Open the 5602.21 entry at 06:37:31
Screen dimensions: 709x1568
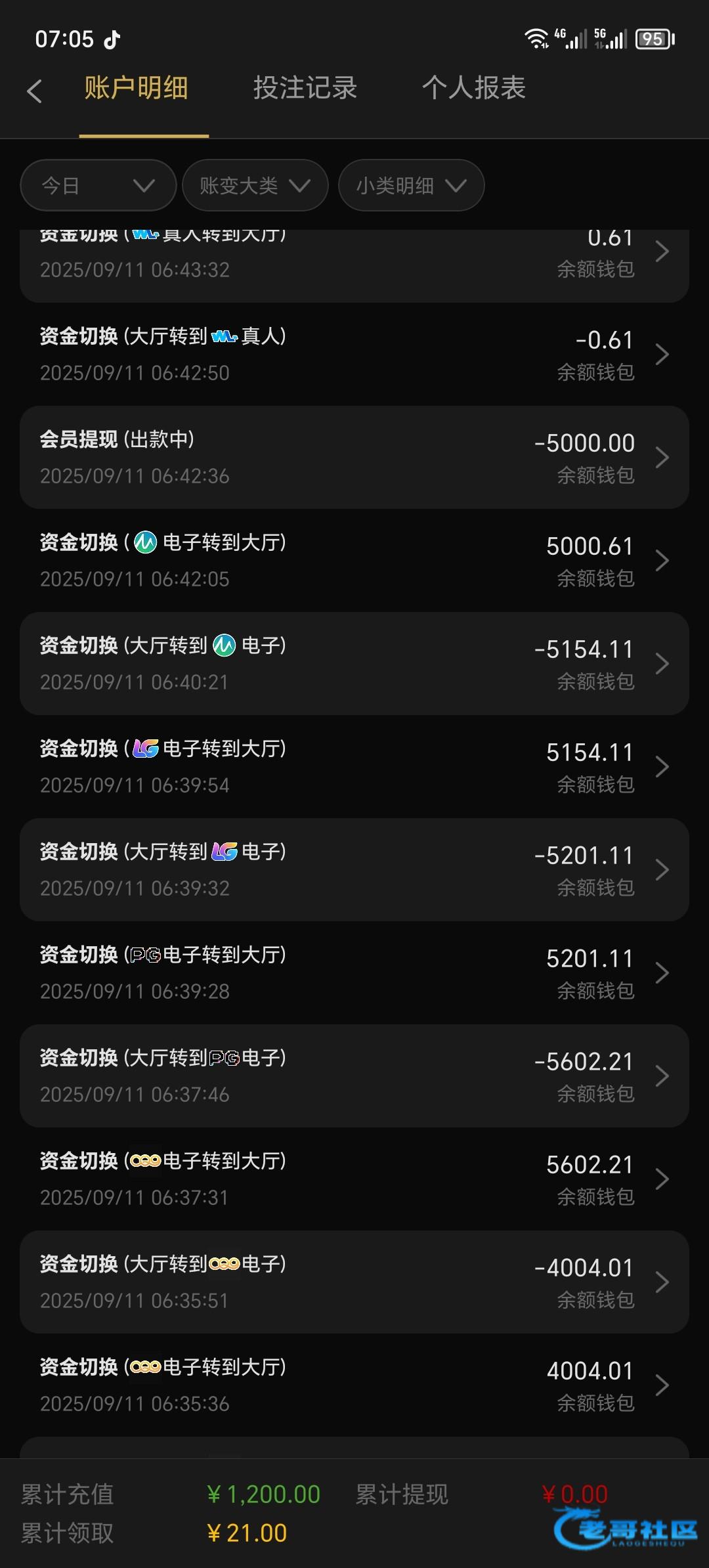pos(354,1179)
